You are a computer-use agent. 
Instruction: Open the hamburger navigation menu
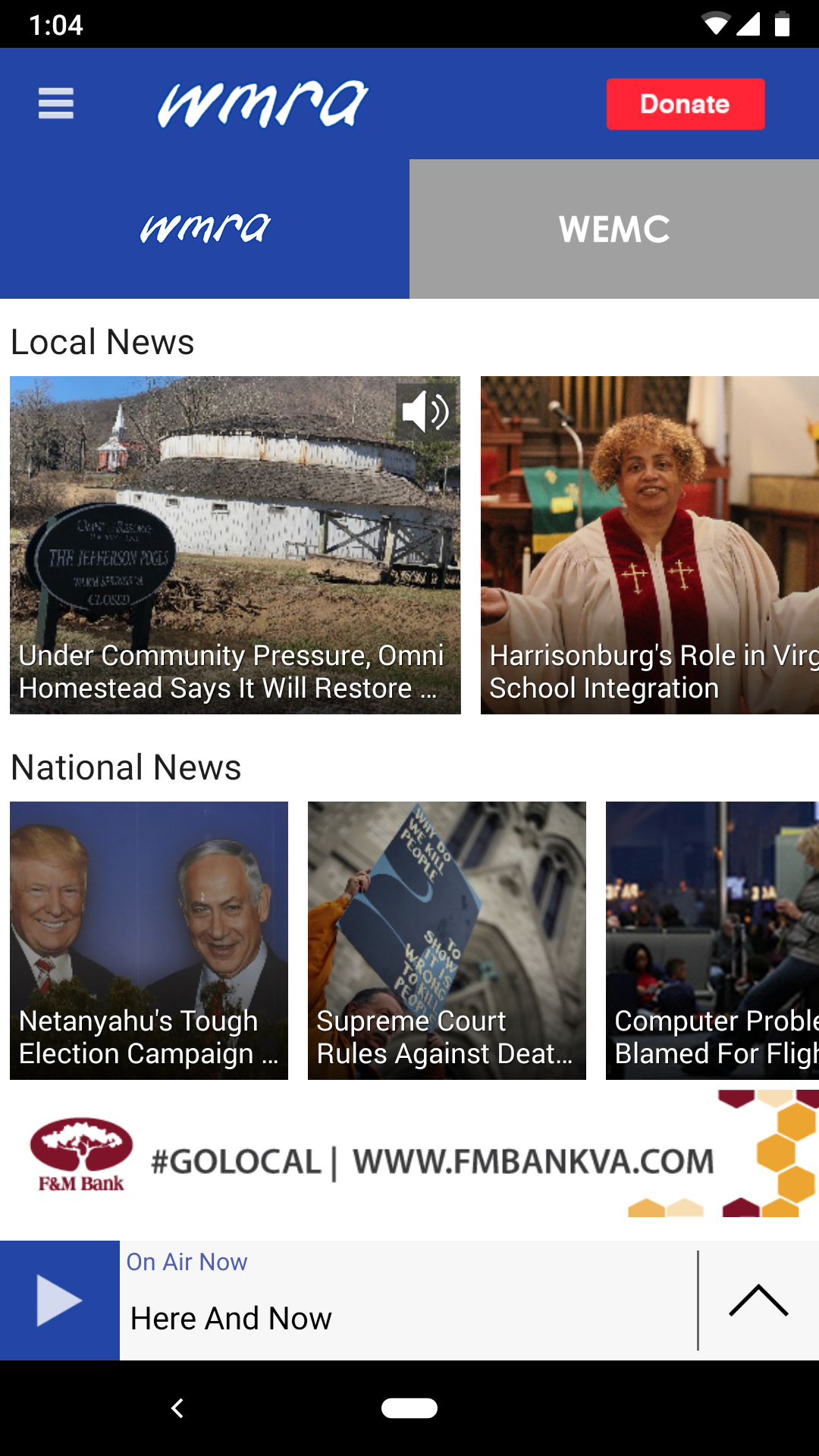pyautogui.click(x=55, y=104)
